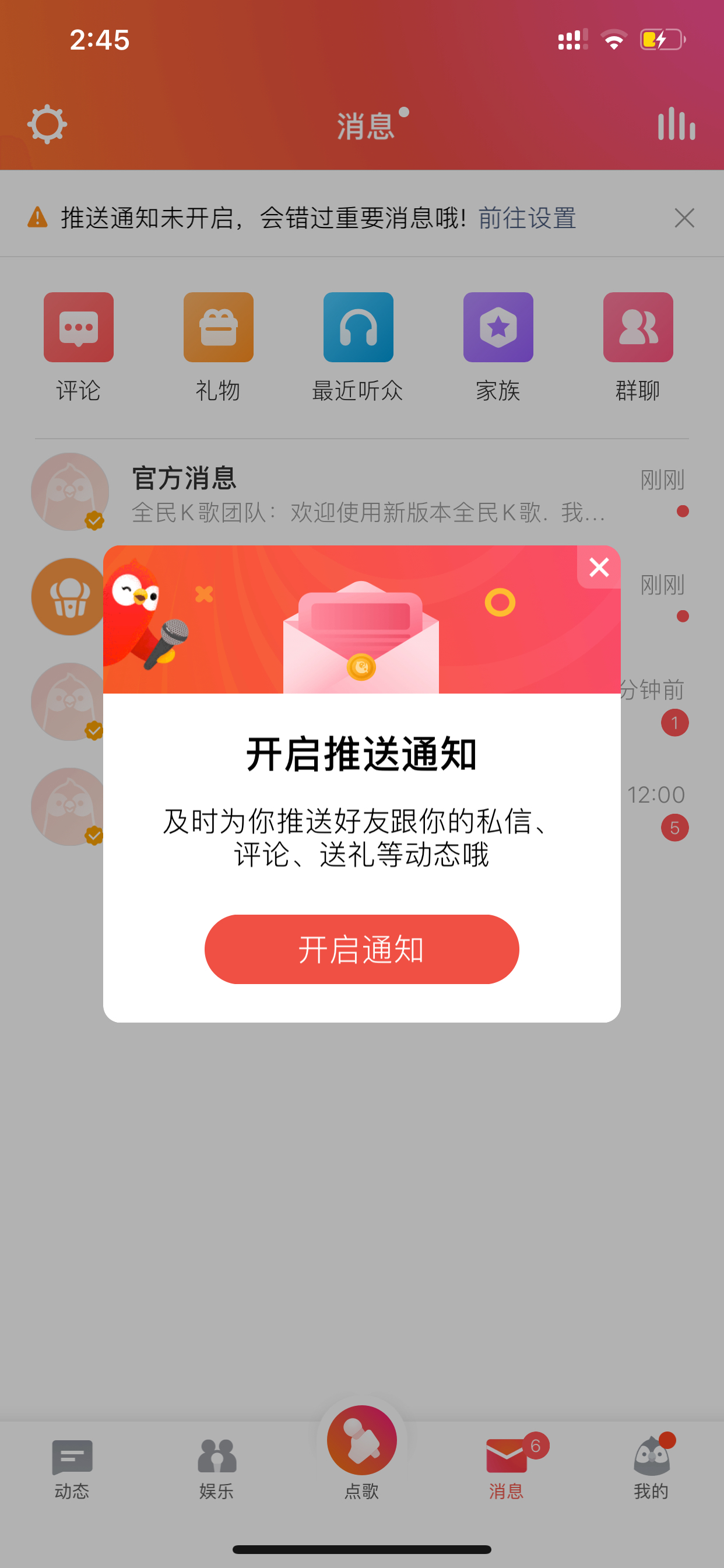Screen dimensions: 724x1568
Task: Open 最近听众 list
Action: tap(358, 348)
